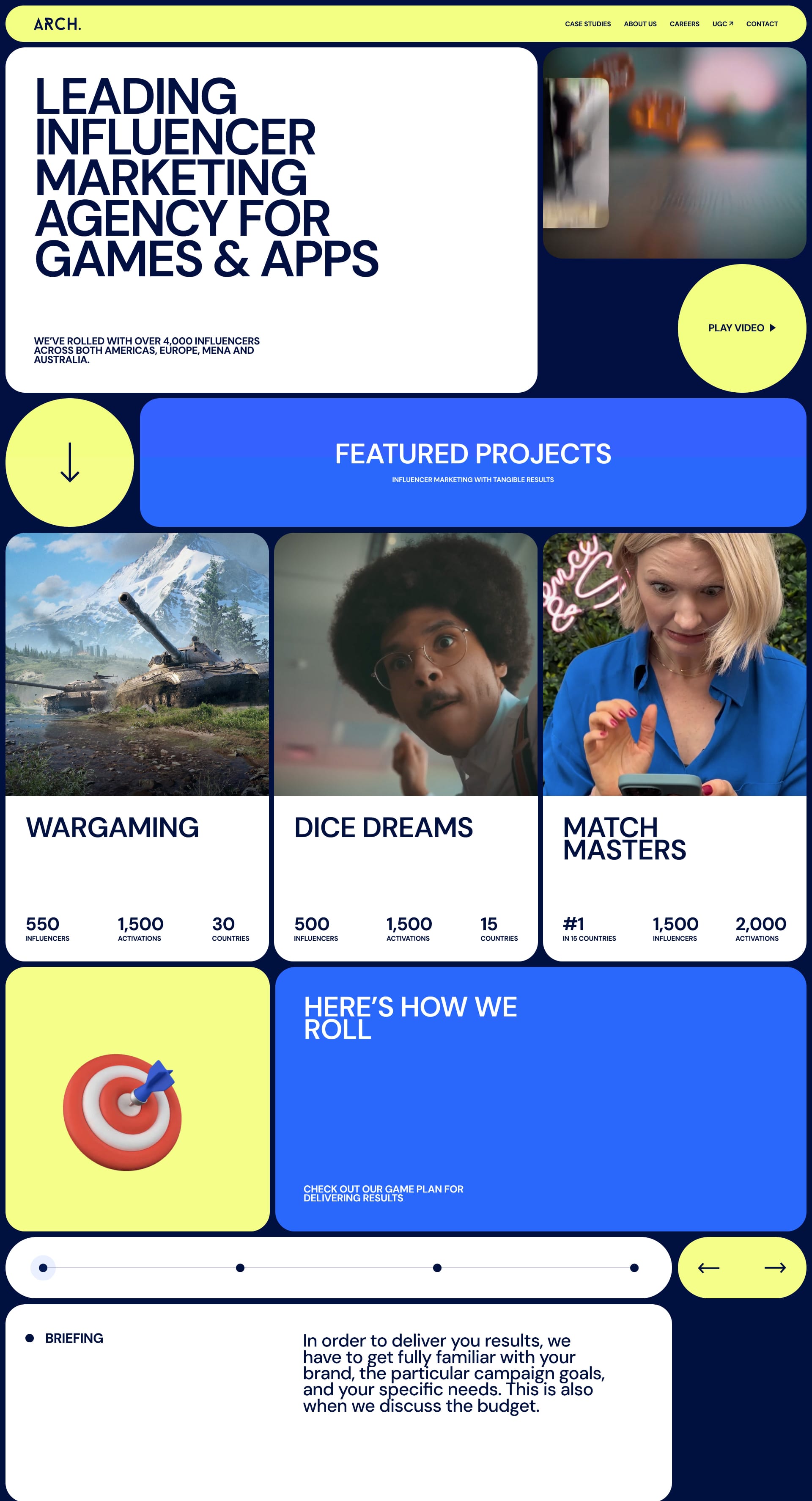This screenshot has width=812, height=1501.
Task: Tap the ARCH. logo to go home
Action: (57, 24)
